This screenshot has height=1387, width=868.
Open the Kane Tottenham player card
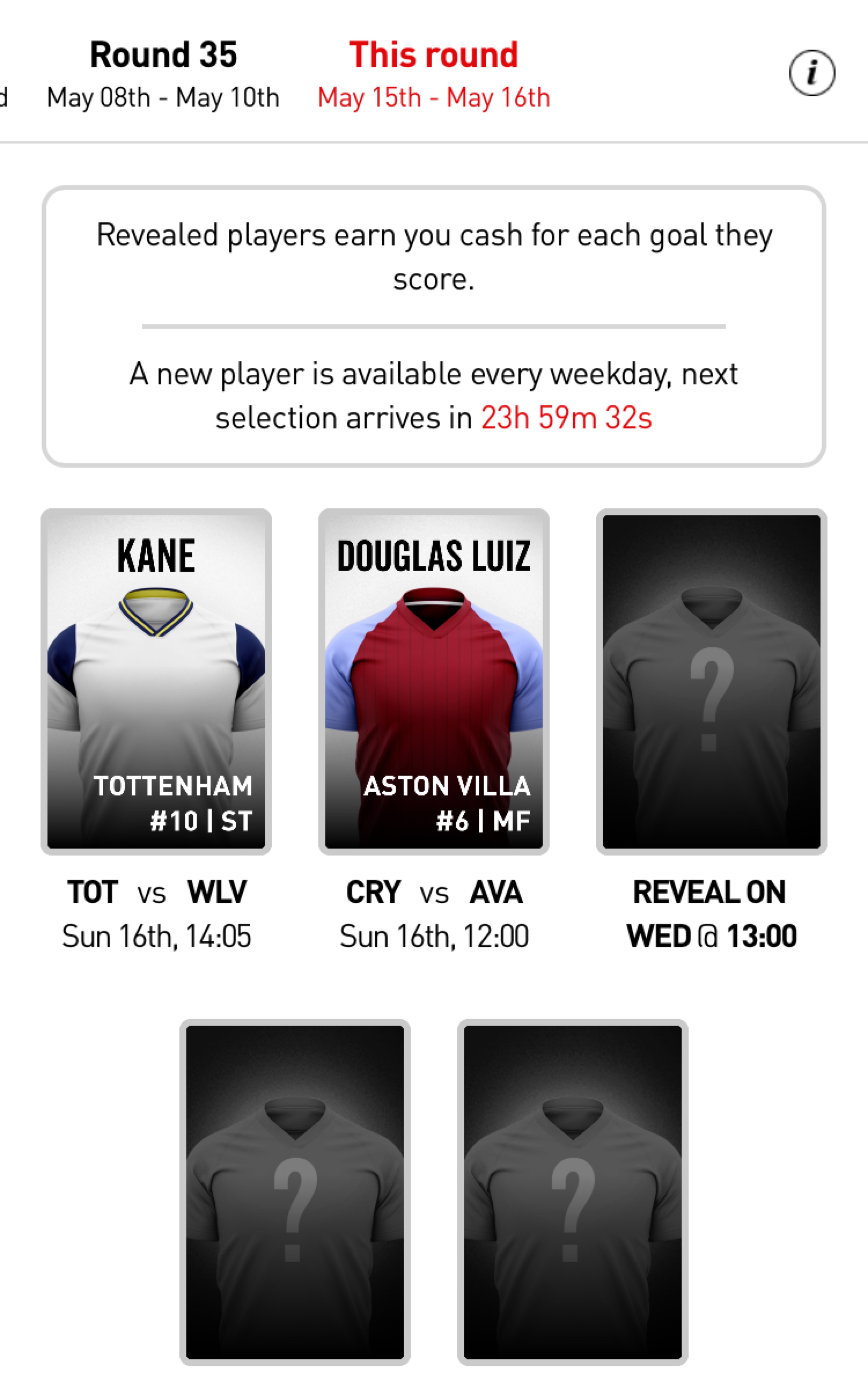coord(156,681)
